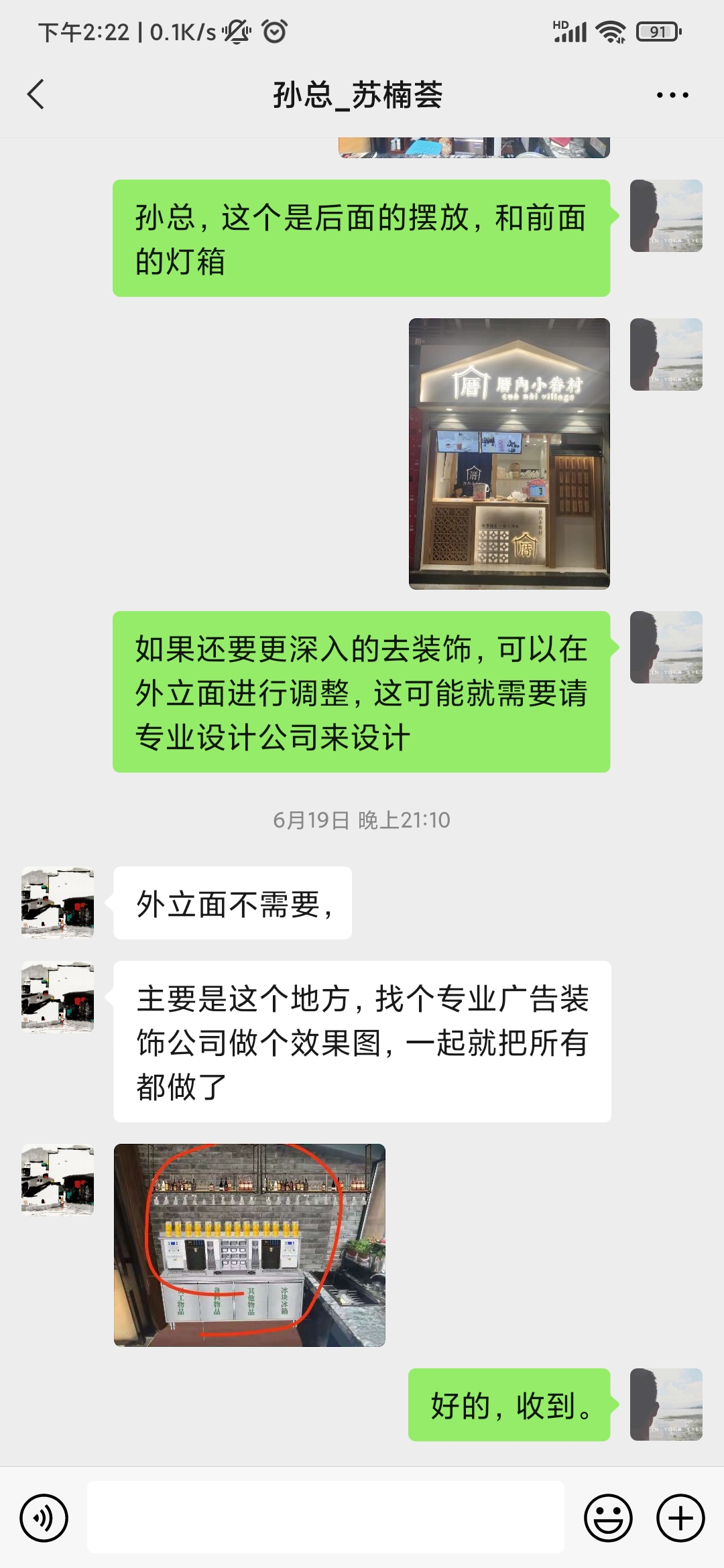Image resolution: width=724 pixels, height=1568 pixels.
Task: View the partially visible photo at top
Action: pos(474,147)
